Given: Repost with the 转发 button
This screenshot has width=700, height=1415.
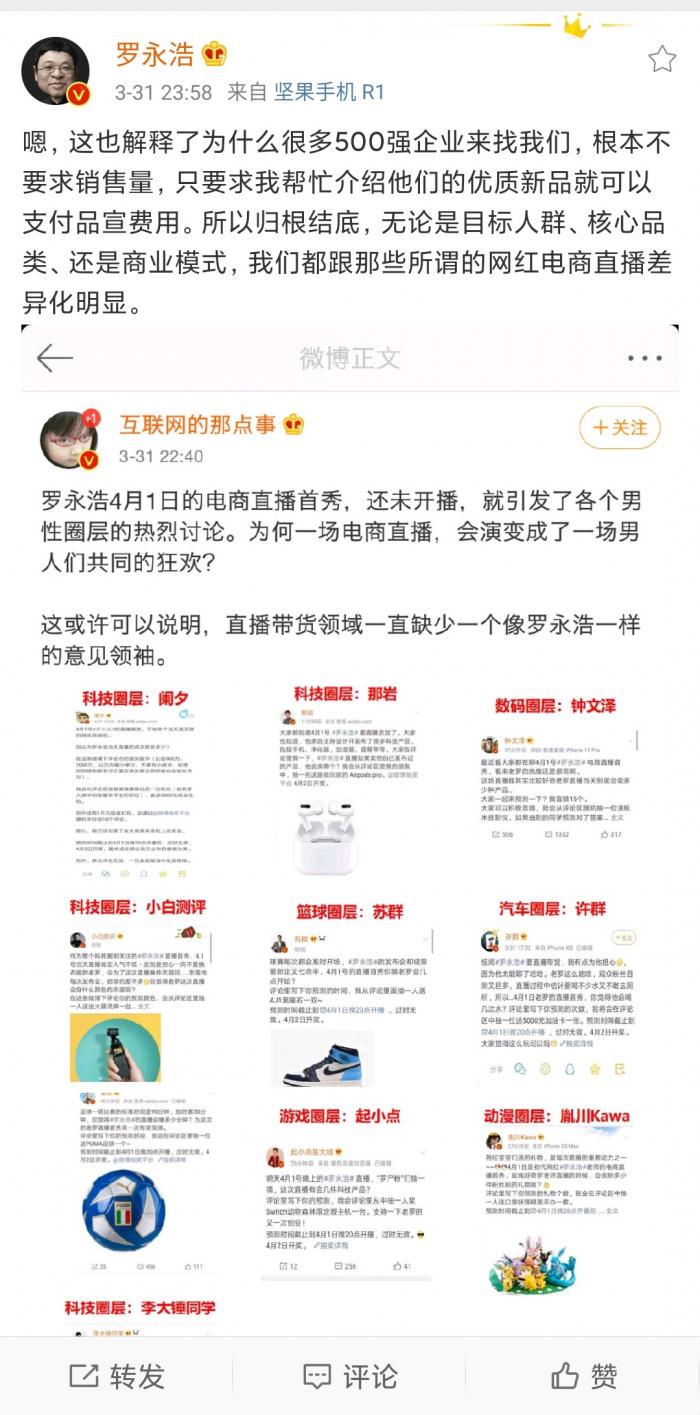Looking at the screenshot, I should (116, 1376).
